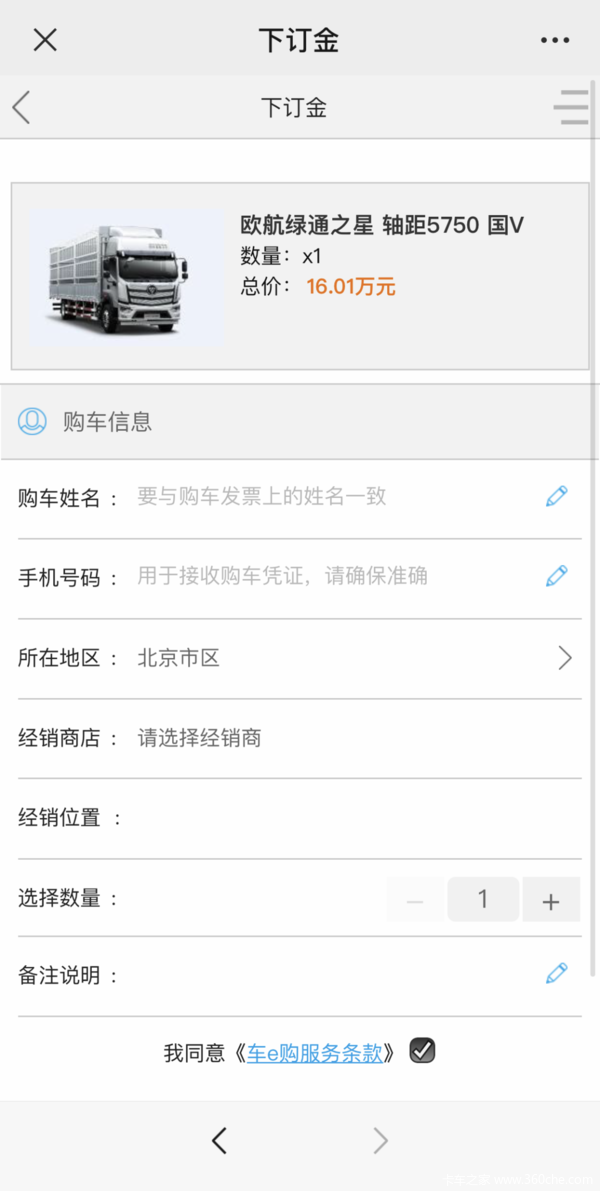Uncheck the 我同意 agreement checkbox
This screenshot has height=1191, width=600.
point(422,1051)
